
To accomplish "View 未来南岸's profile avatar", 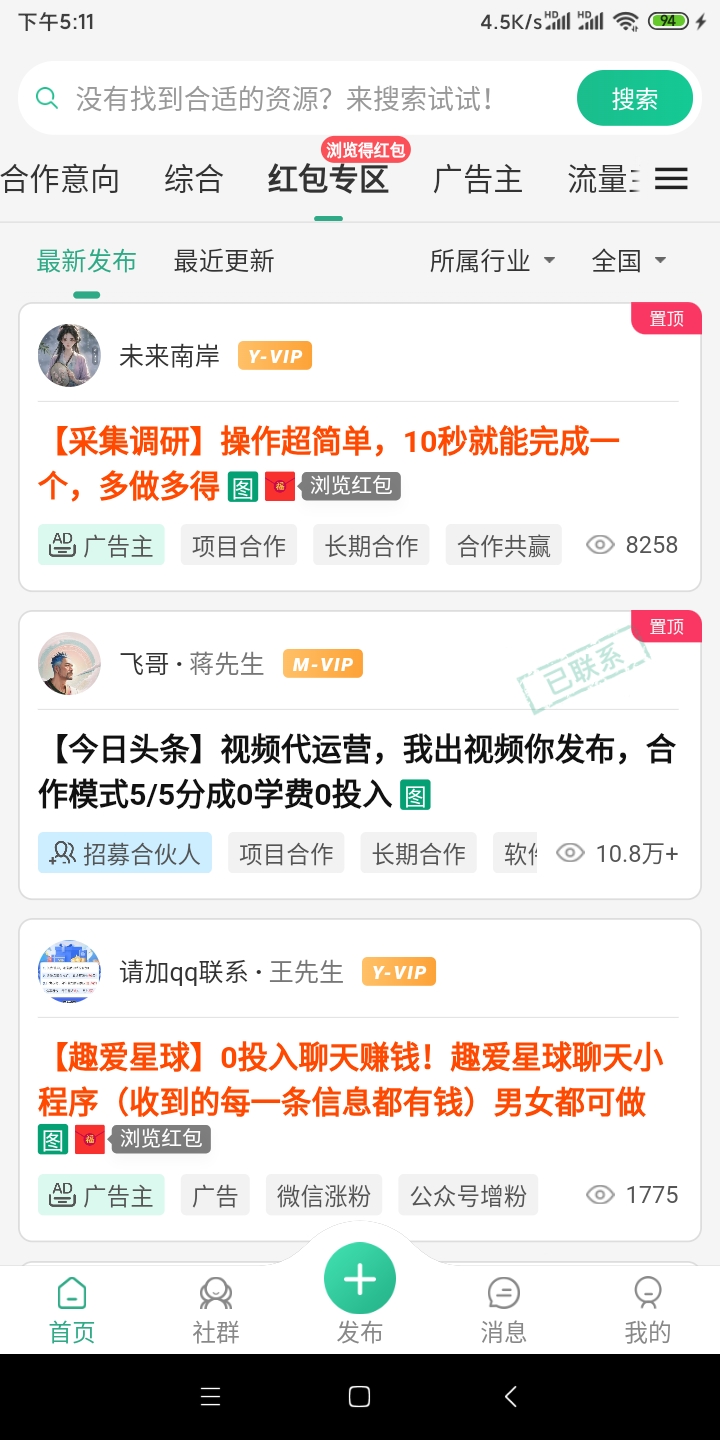I will pos(69,355).
